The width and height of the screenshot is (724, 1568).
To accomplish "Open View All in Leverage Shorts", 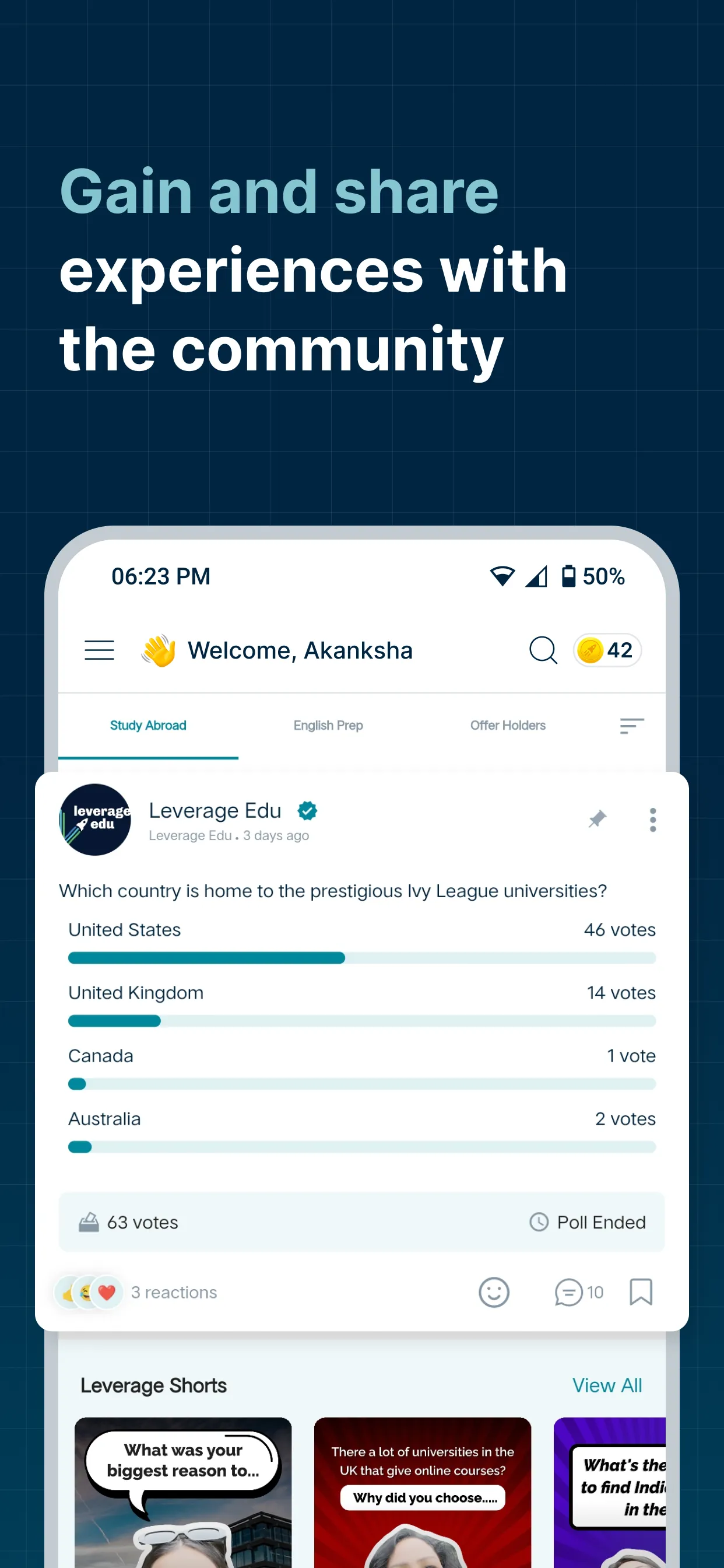I will [x=607, y=1385].
